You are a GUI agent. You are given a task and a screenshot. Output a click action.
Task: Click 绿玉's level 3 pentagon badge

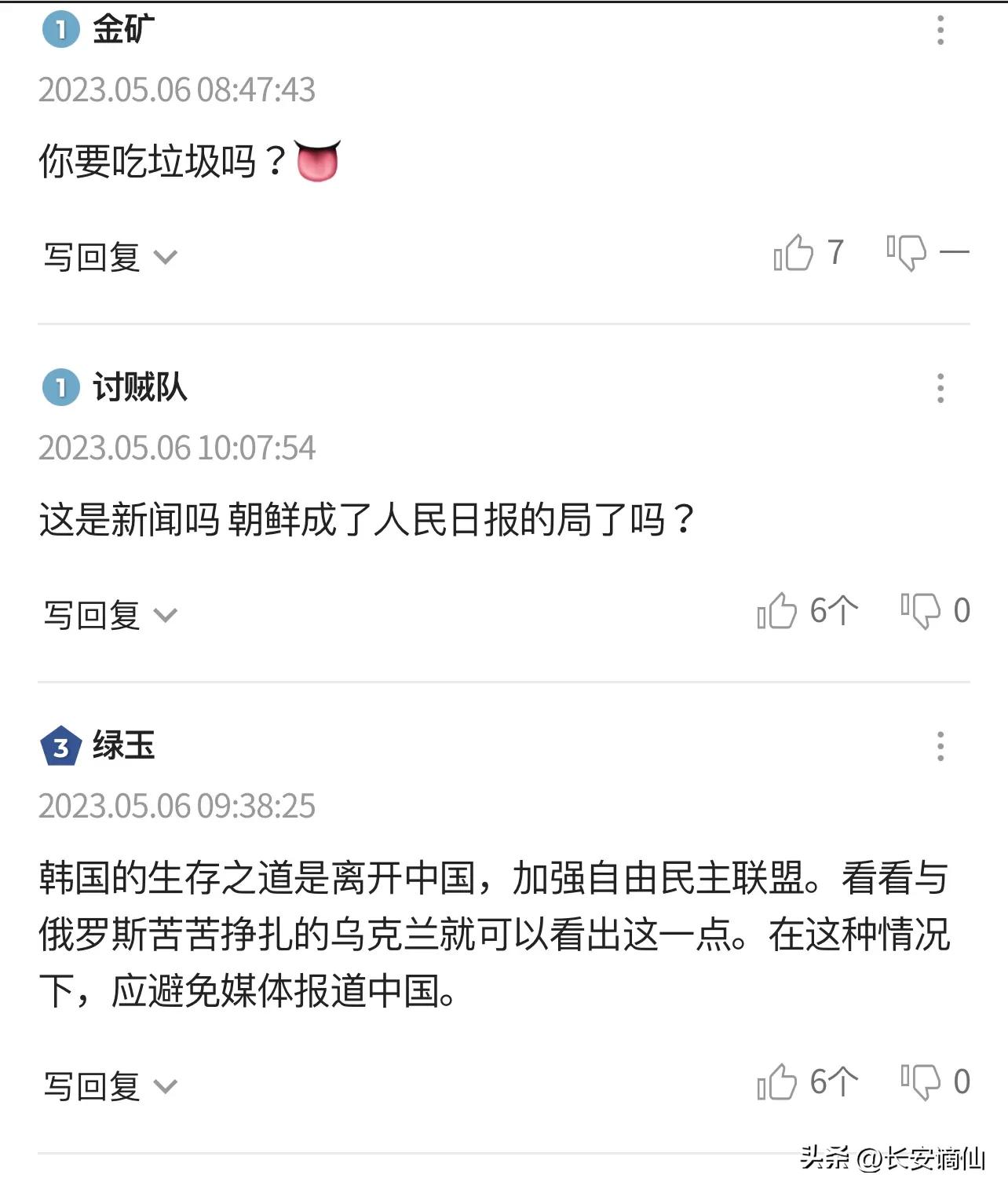(60, 747)
